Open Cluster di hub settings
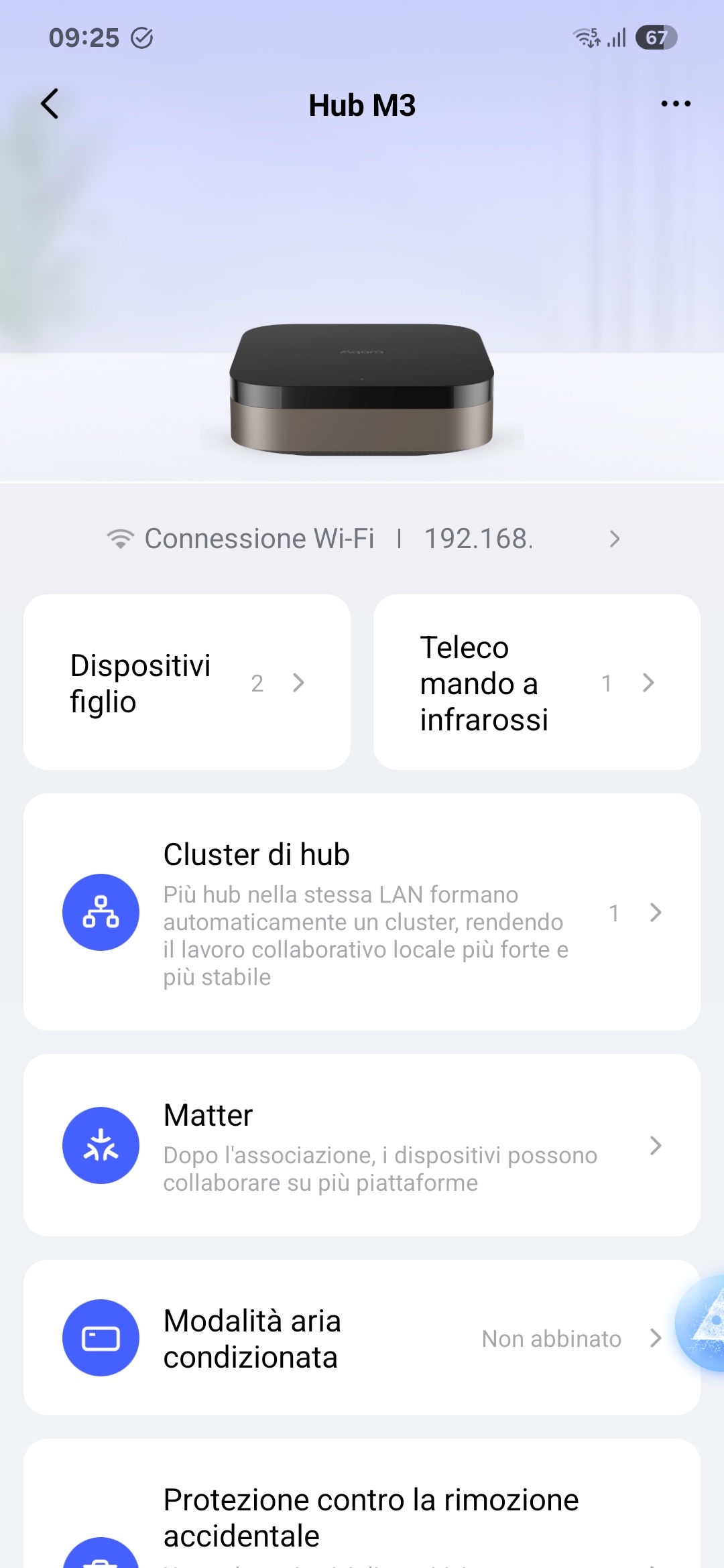This screenshot has width=724, height=1568. [x=362, y=912]
